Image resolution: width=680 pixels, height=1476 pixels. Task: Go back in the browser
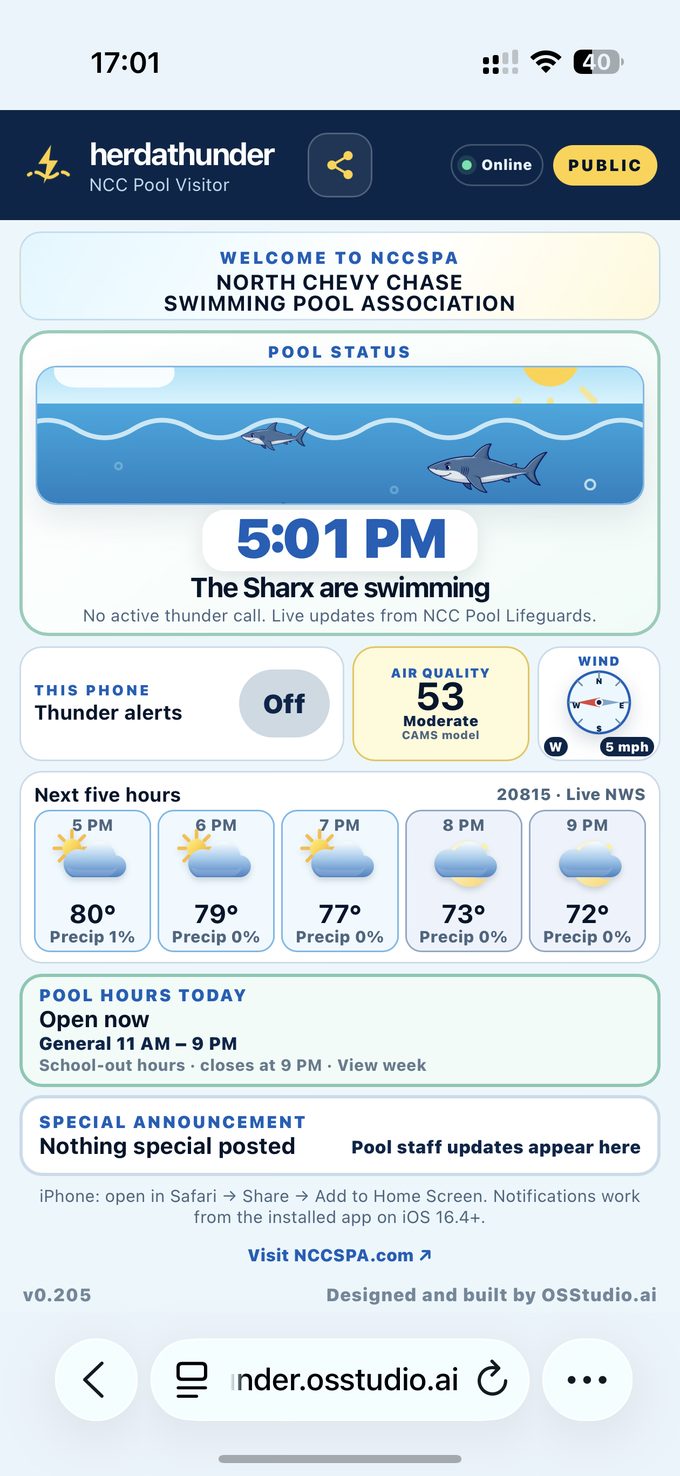pos(94,1380)
